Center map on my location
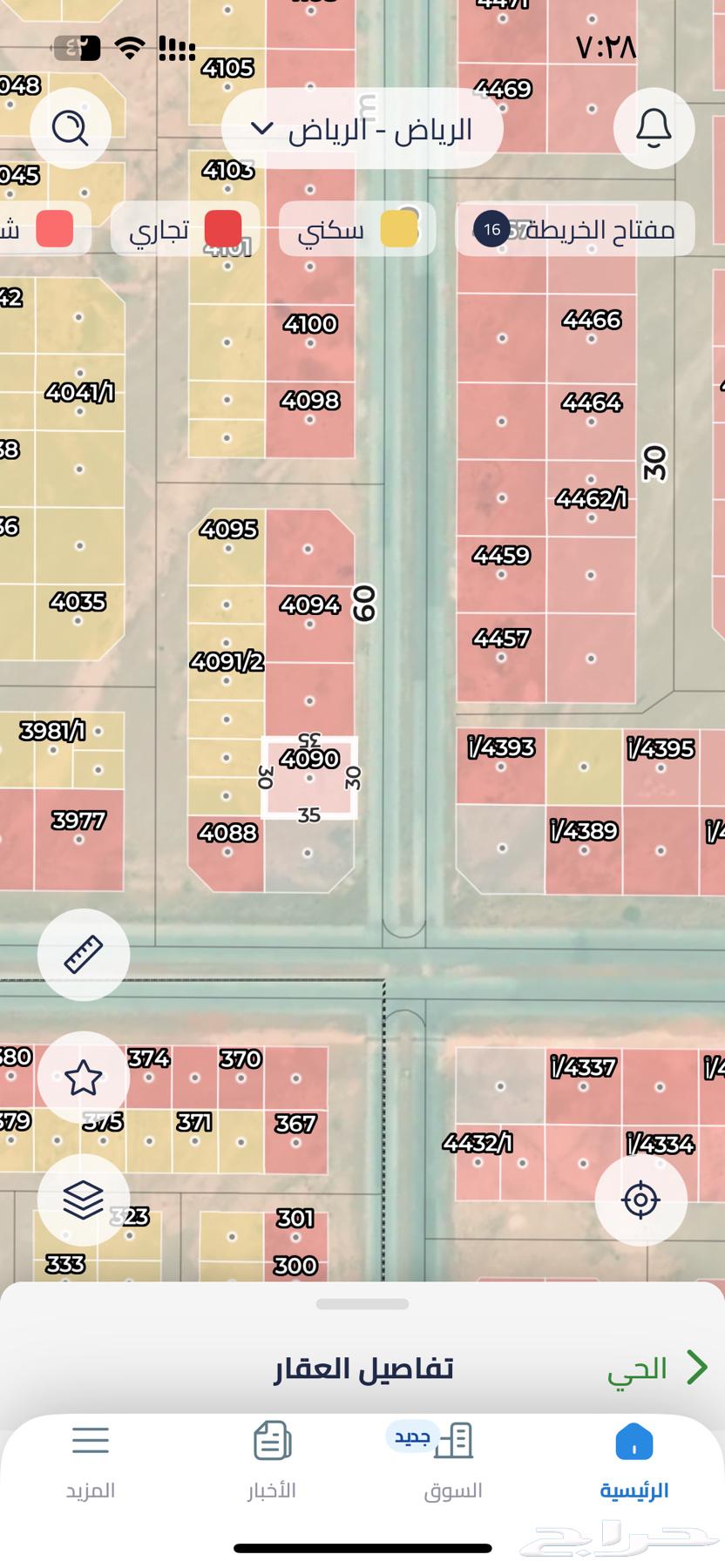Viewport: 725px width, 1568px height. point(640,1200)
